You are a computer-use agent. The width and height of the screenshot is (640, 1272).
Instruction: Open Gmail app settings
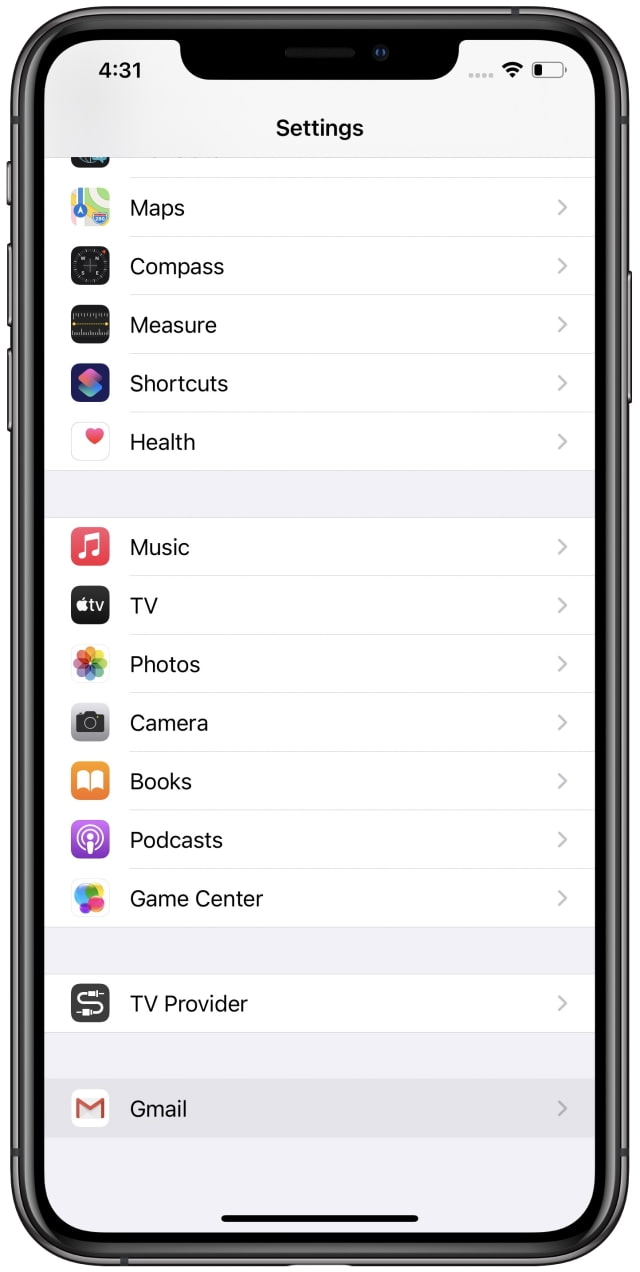320,1108
